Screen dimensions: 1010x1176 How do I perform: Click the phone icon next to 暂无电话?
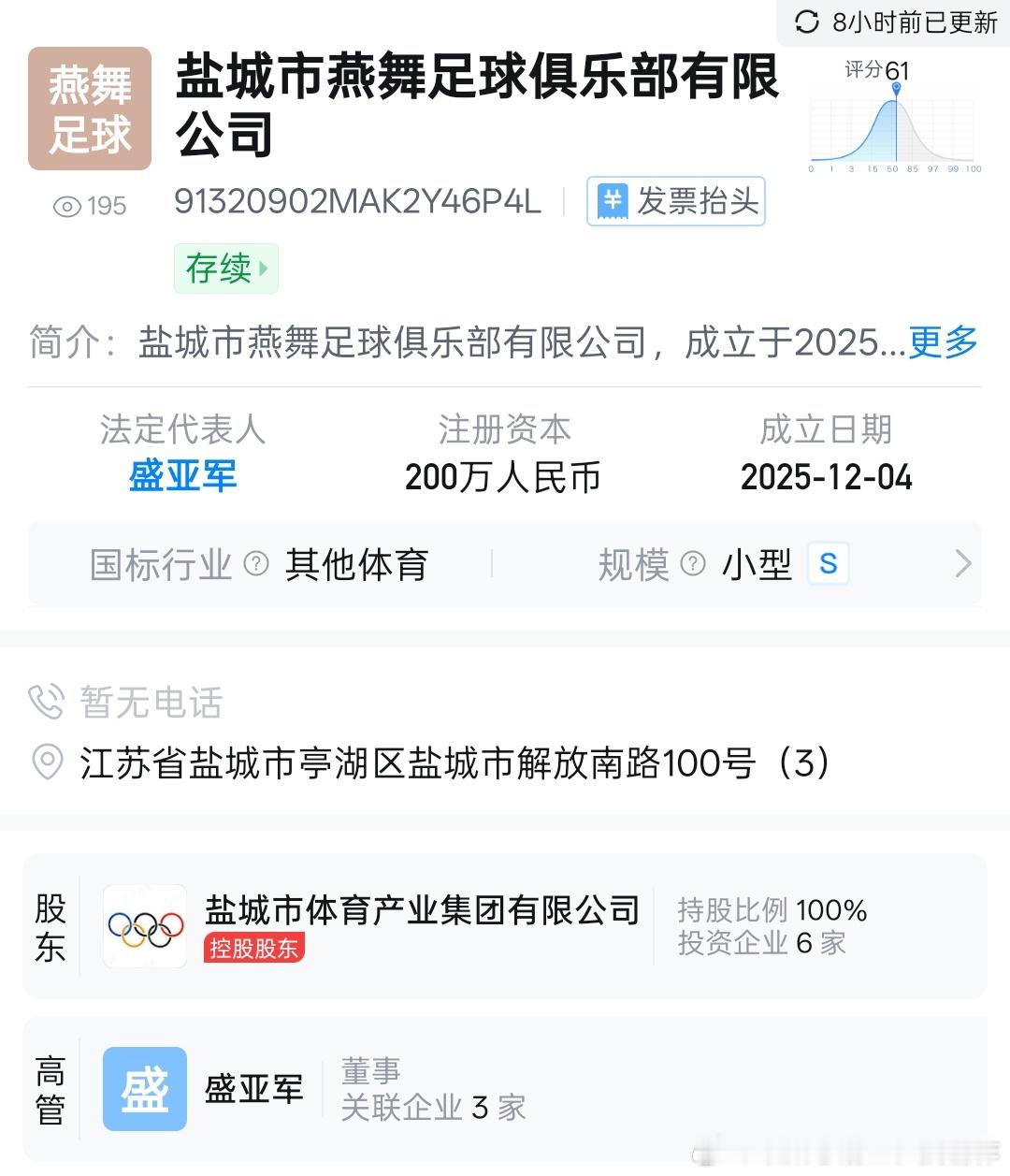coord(47,704)
